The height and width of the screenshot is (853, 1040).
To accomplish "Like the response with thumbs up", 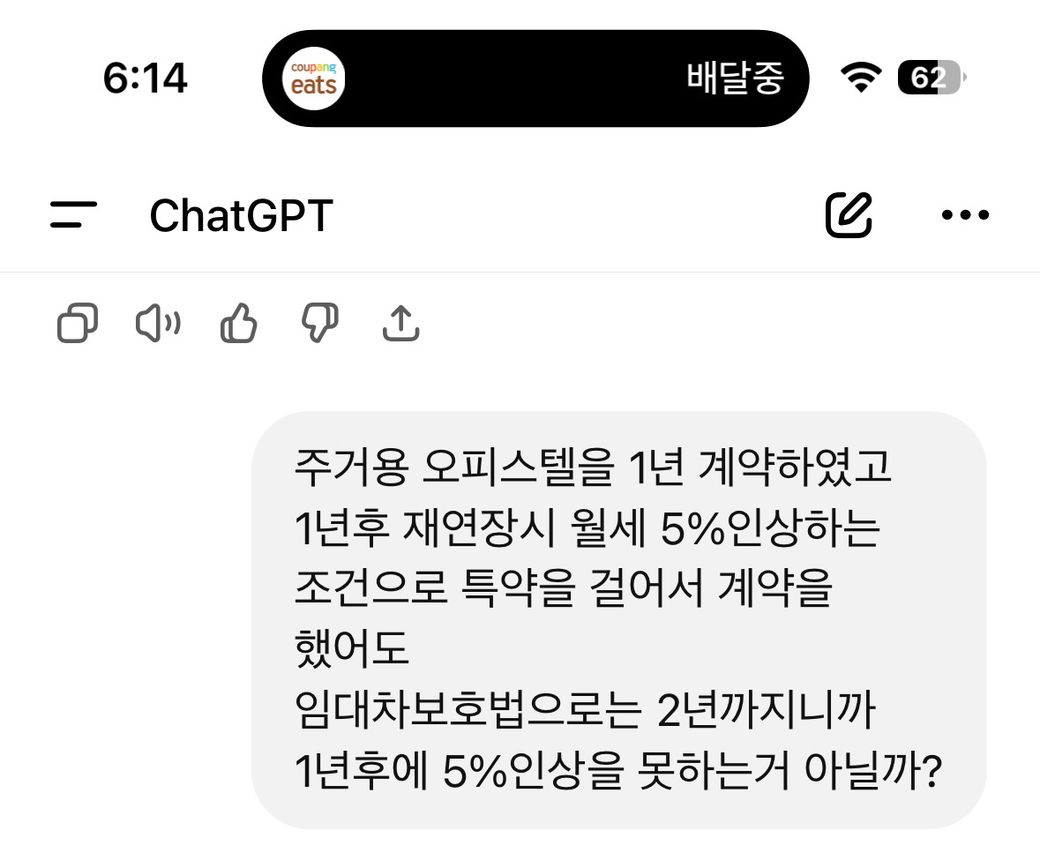I will click(x=238, y=324).
